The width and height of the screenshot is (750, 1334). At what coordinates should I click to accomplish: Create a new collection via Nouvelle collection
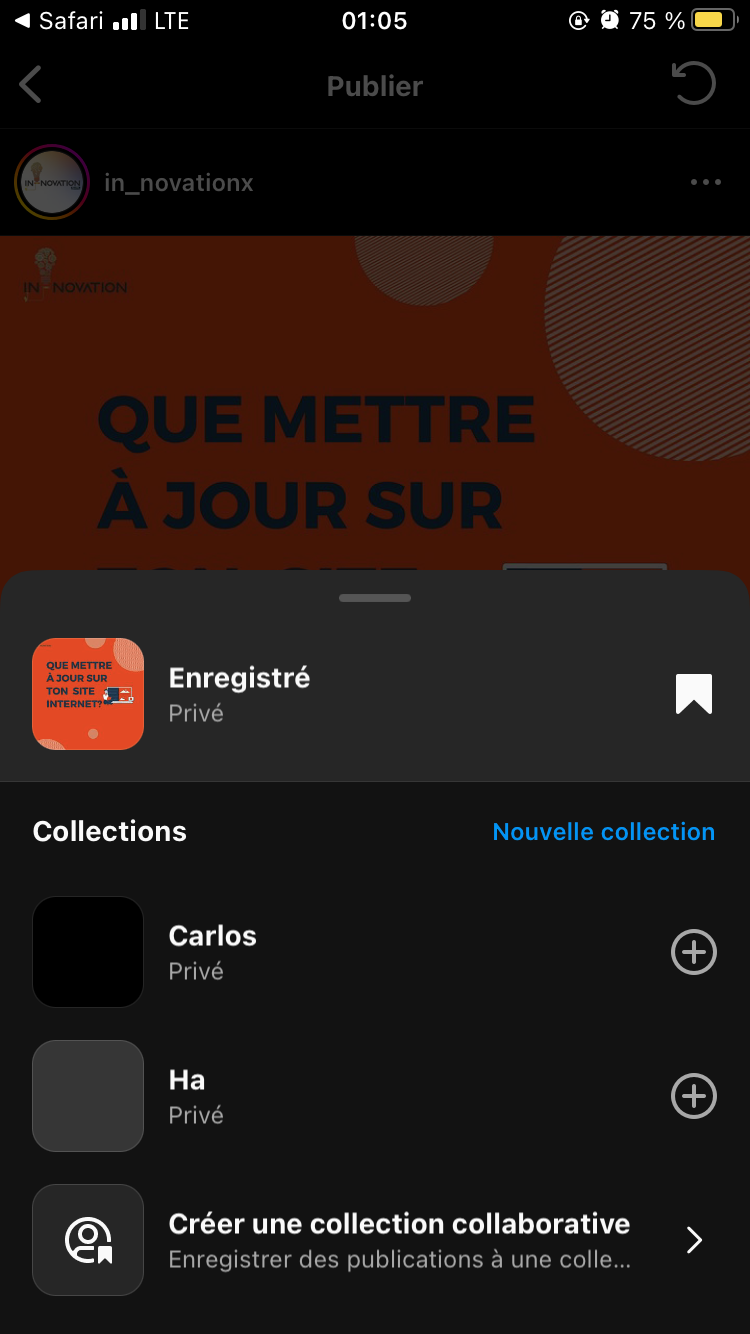click(x=603, y=832)
